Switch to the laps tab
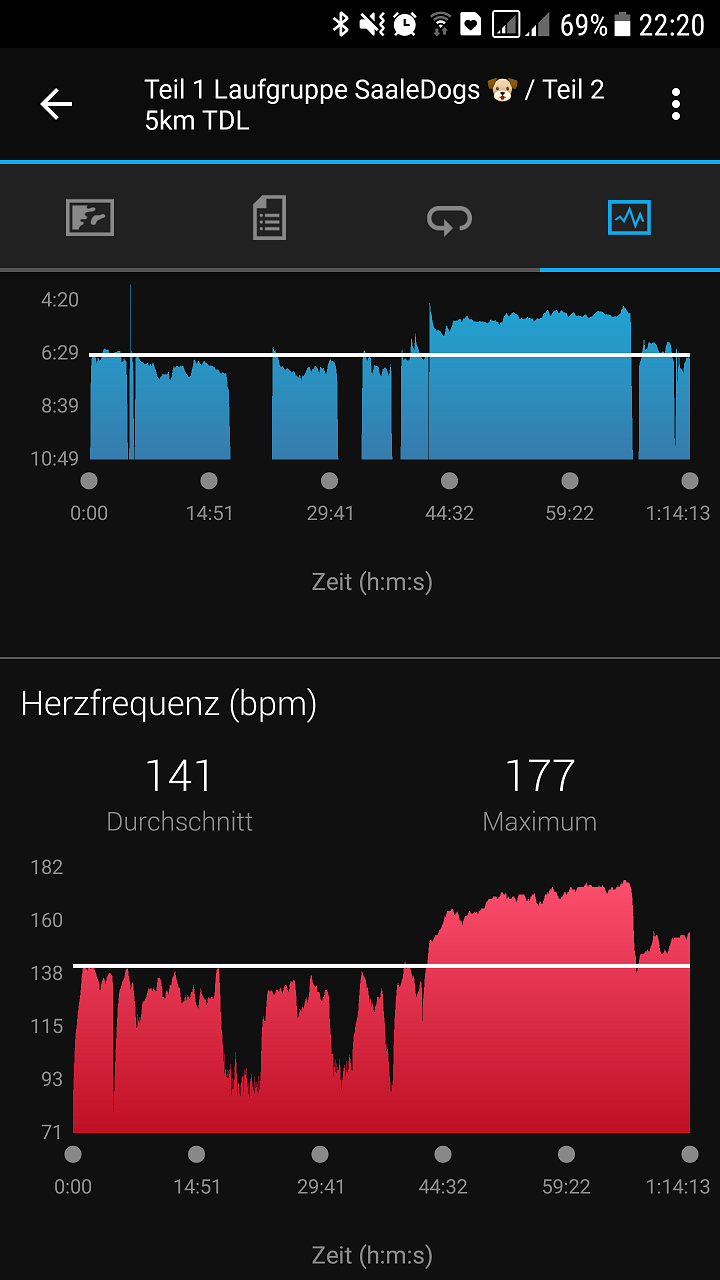Screen dimensions: 720x1280 click(449, 218)
